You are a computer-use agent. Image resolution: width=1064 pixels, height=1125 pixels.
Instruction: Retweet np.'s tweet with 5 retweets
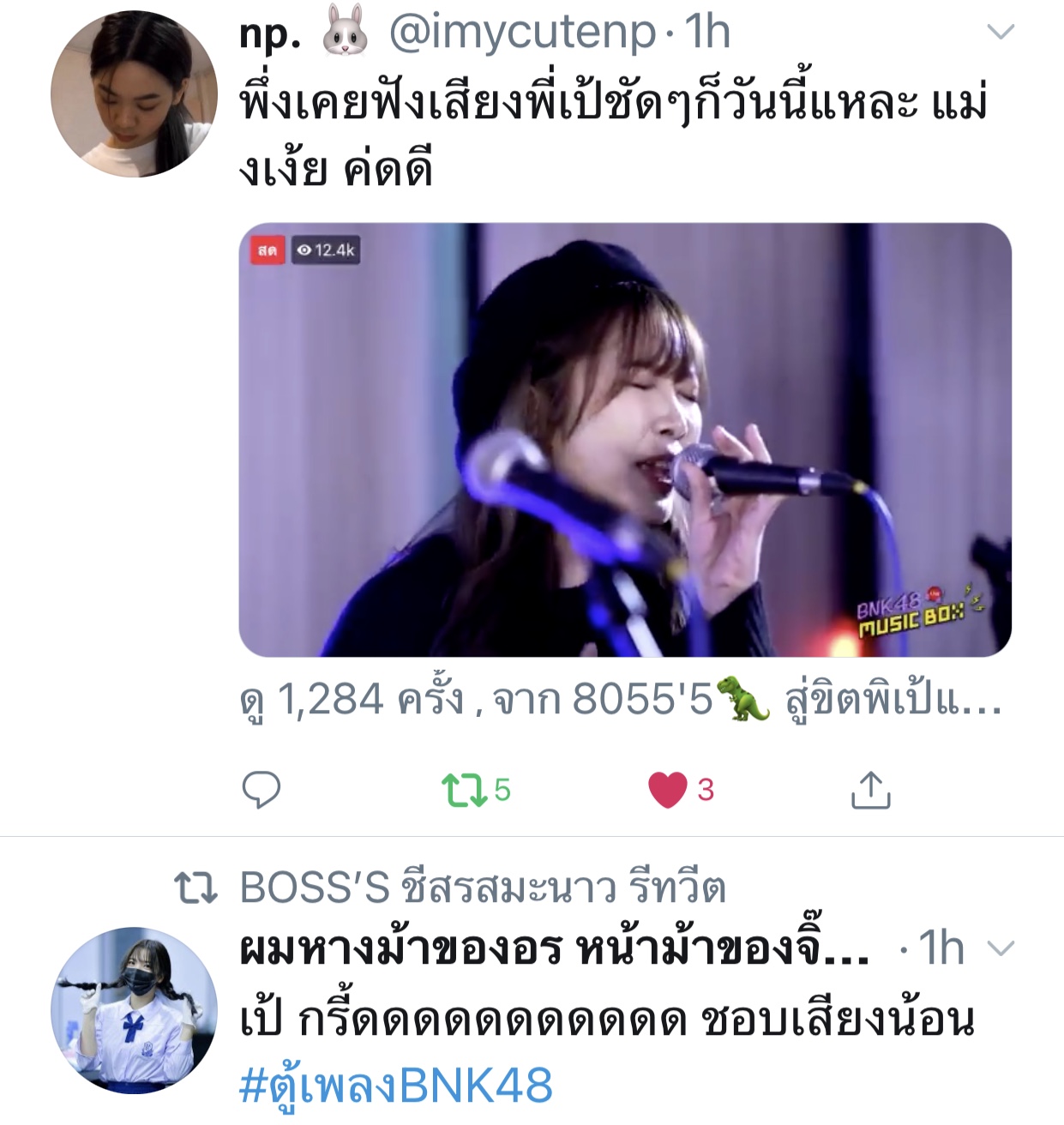point(465,790)
